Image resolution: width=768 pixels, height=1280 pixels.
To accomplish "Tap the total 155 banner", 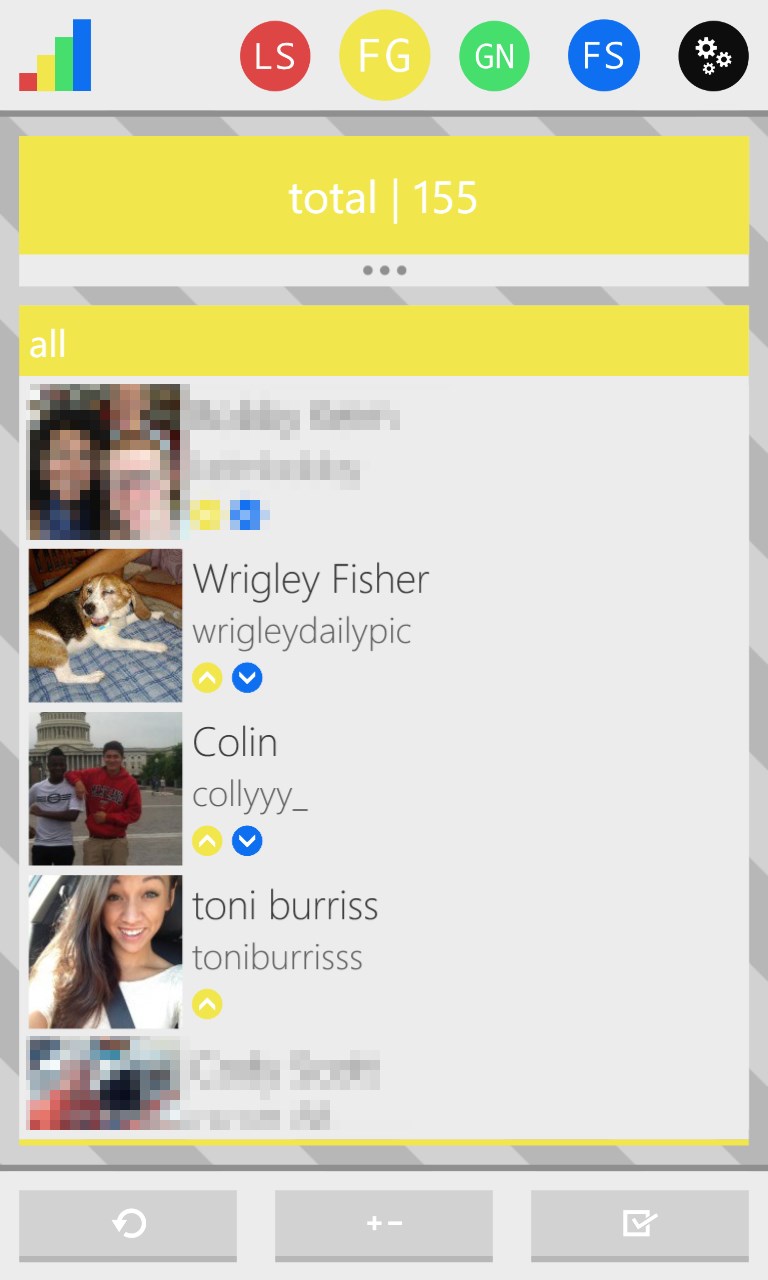I will coord(384,197).
